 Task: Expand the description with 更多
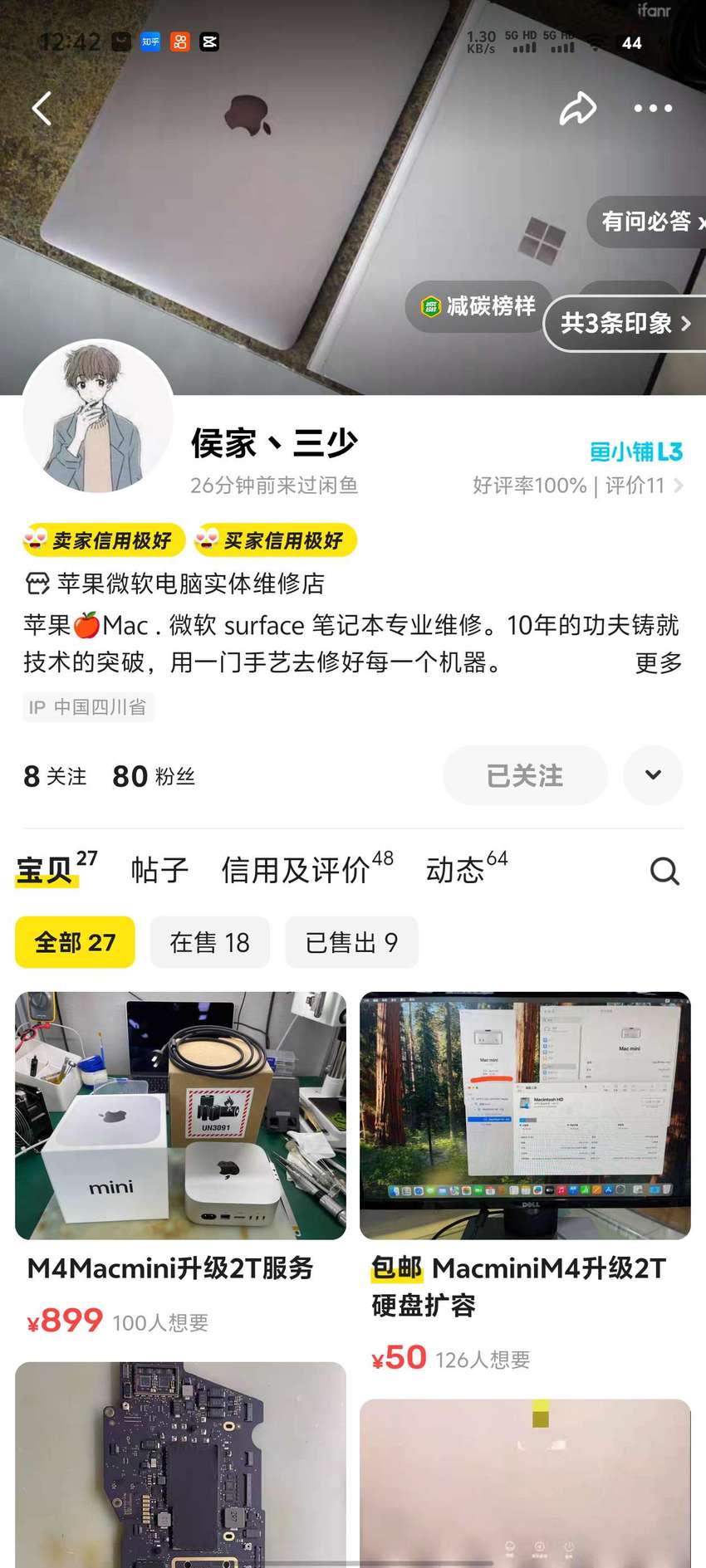coord(658,662)
